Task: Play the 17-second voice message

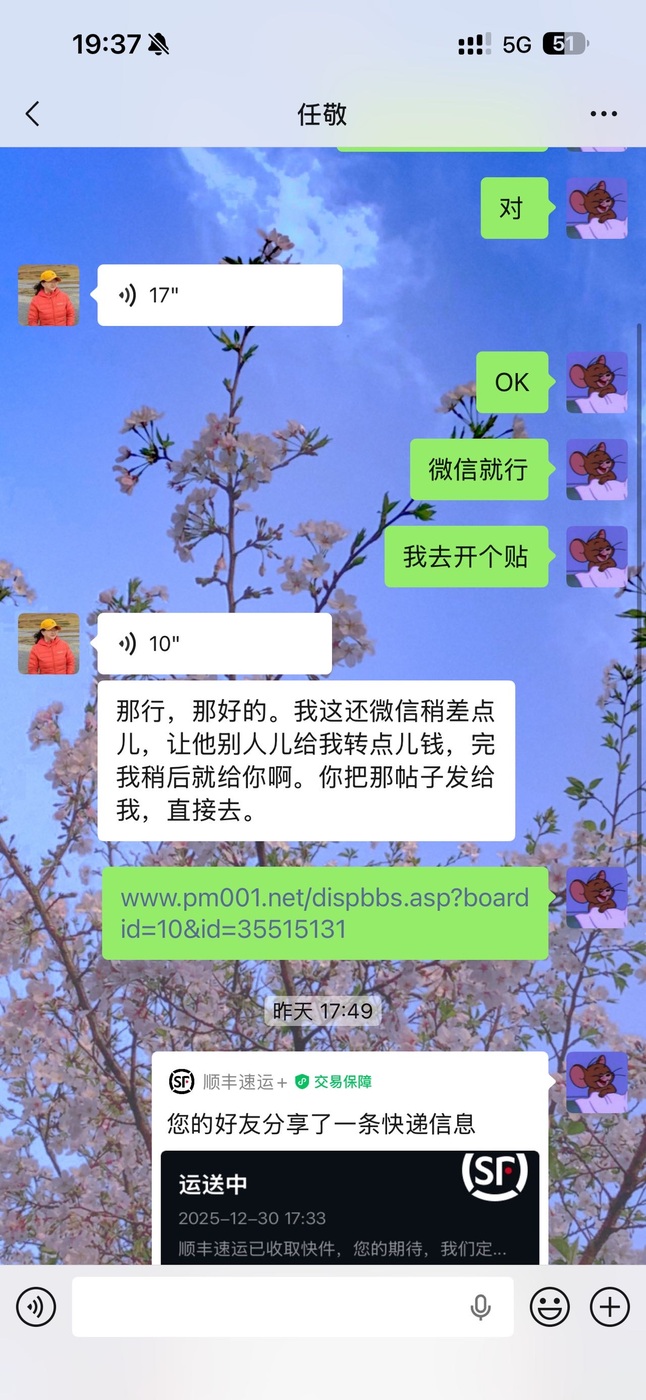Action: click(x=219, y=295)
